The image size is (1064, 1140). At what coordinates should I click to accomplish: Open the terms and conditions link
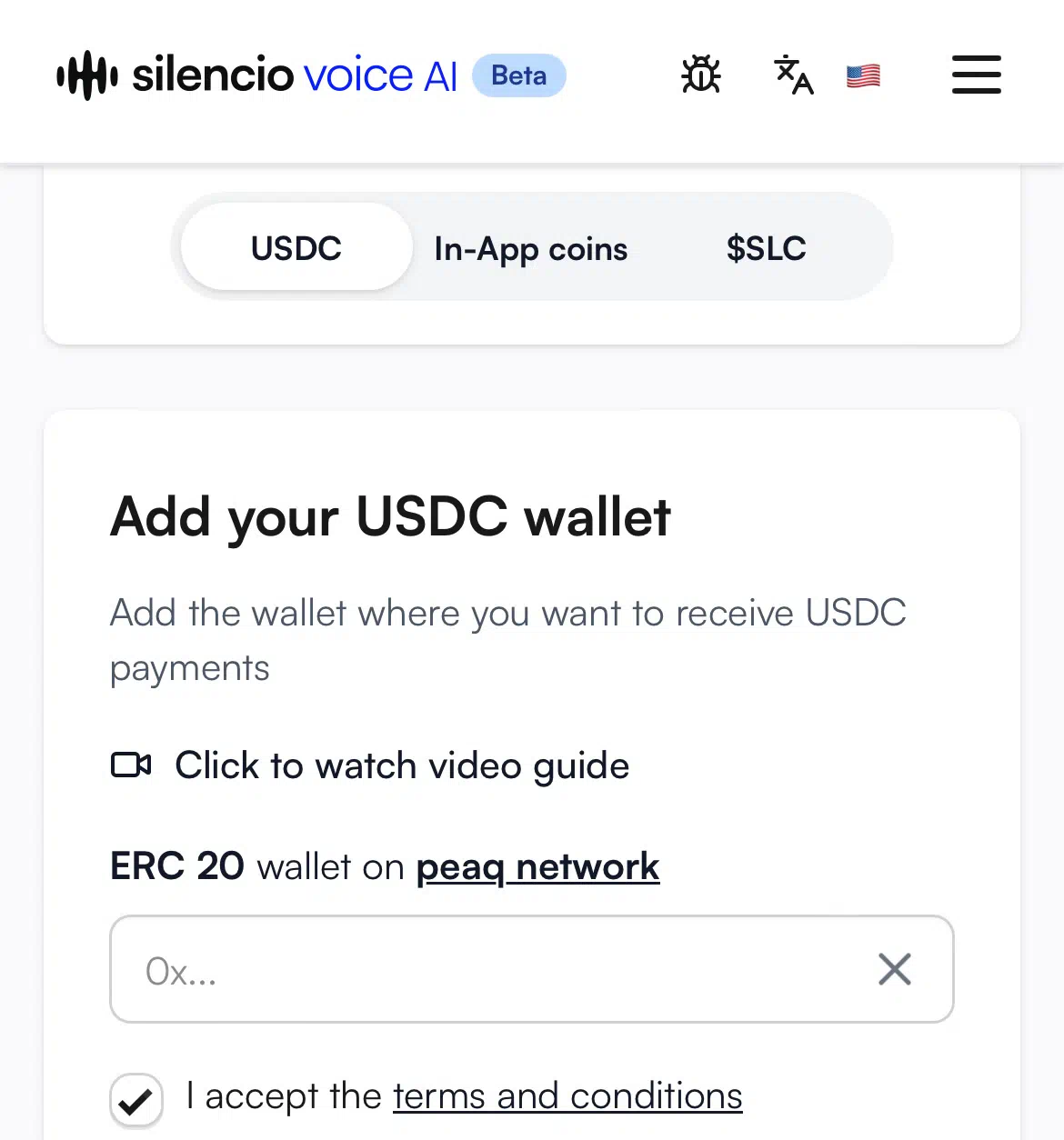pos(567,1096)
